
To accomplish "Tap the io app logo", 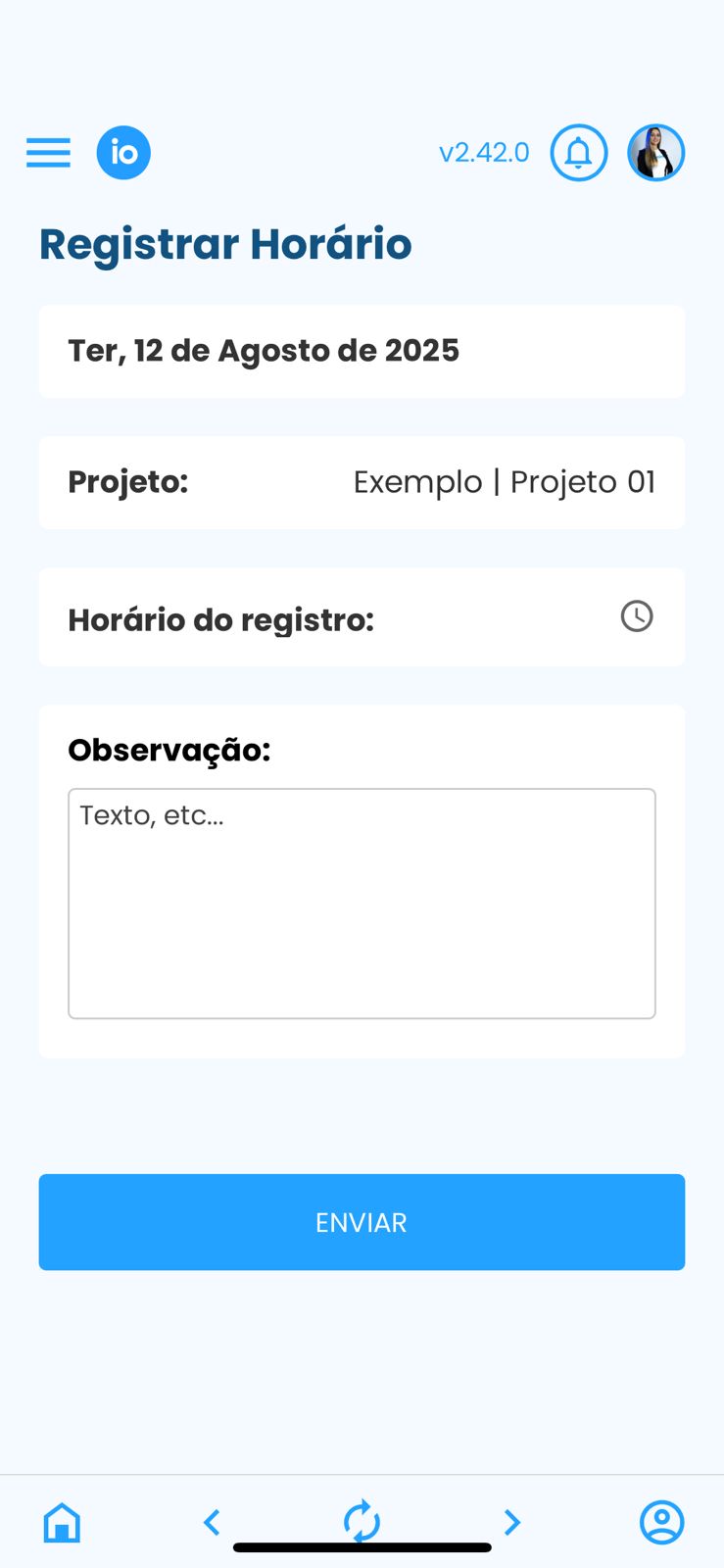I will (x=123, y=152).
